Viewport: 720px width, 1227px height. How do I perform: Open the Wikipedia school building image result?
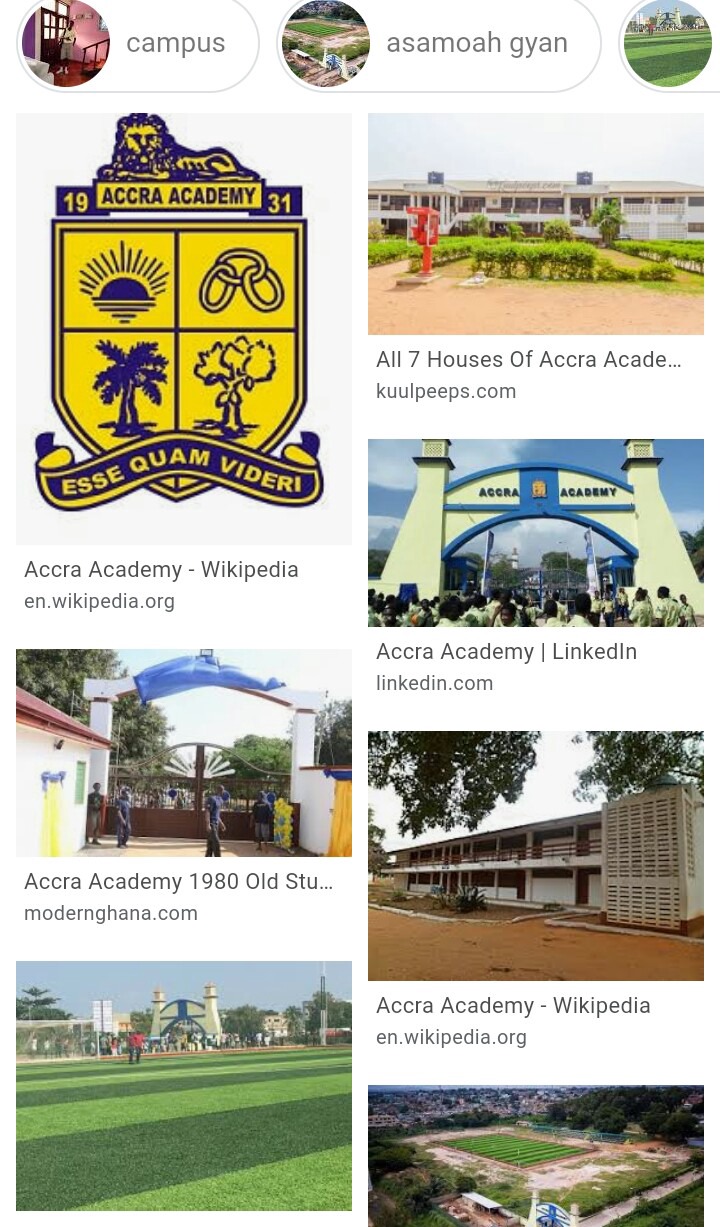(536, 856)
